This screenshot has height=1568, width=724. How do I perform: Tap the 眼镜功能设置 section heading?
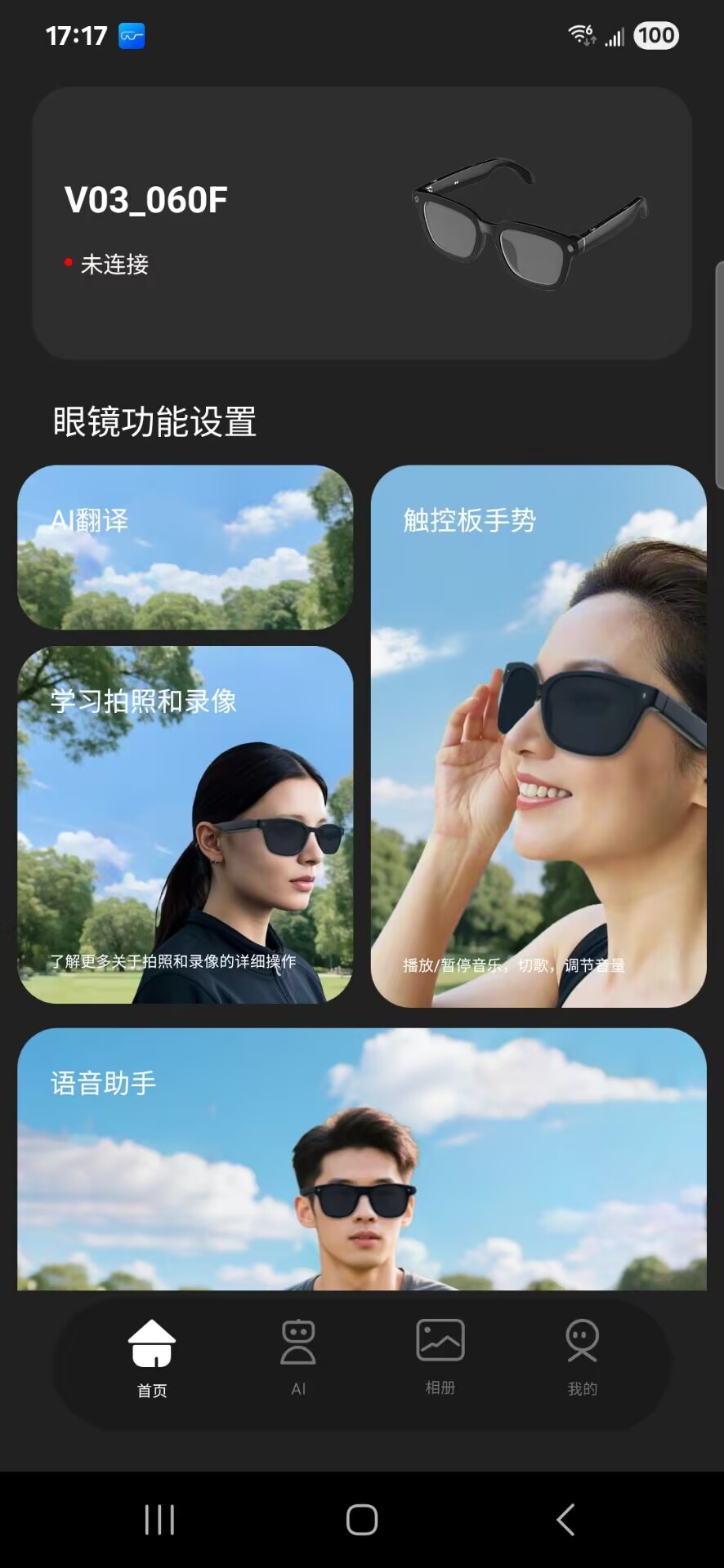pyautogui.click(x=154, y=421)
